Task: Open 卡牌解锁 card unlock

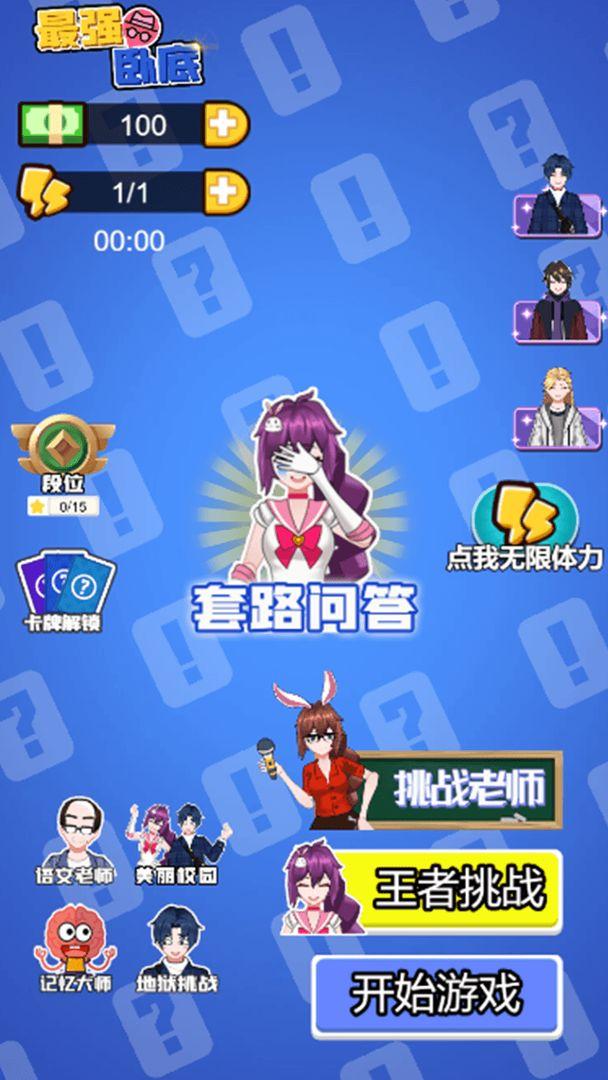Action: [x=65, y=590]
